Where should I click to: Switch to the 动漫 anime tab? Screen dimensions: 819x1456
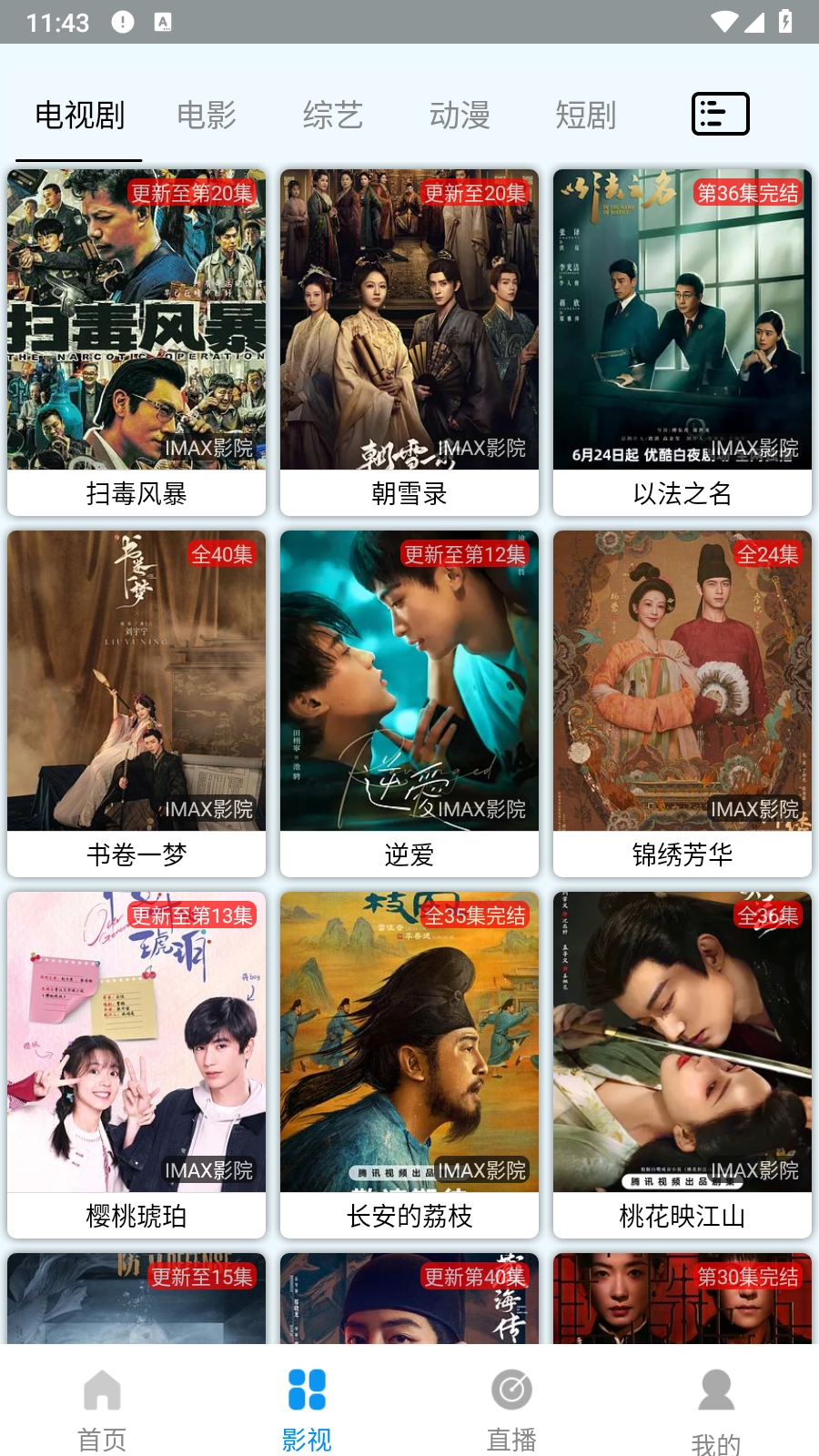coord(460,116)
